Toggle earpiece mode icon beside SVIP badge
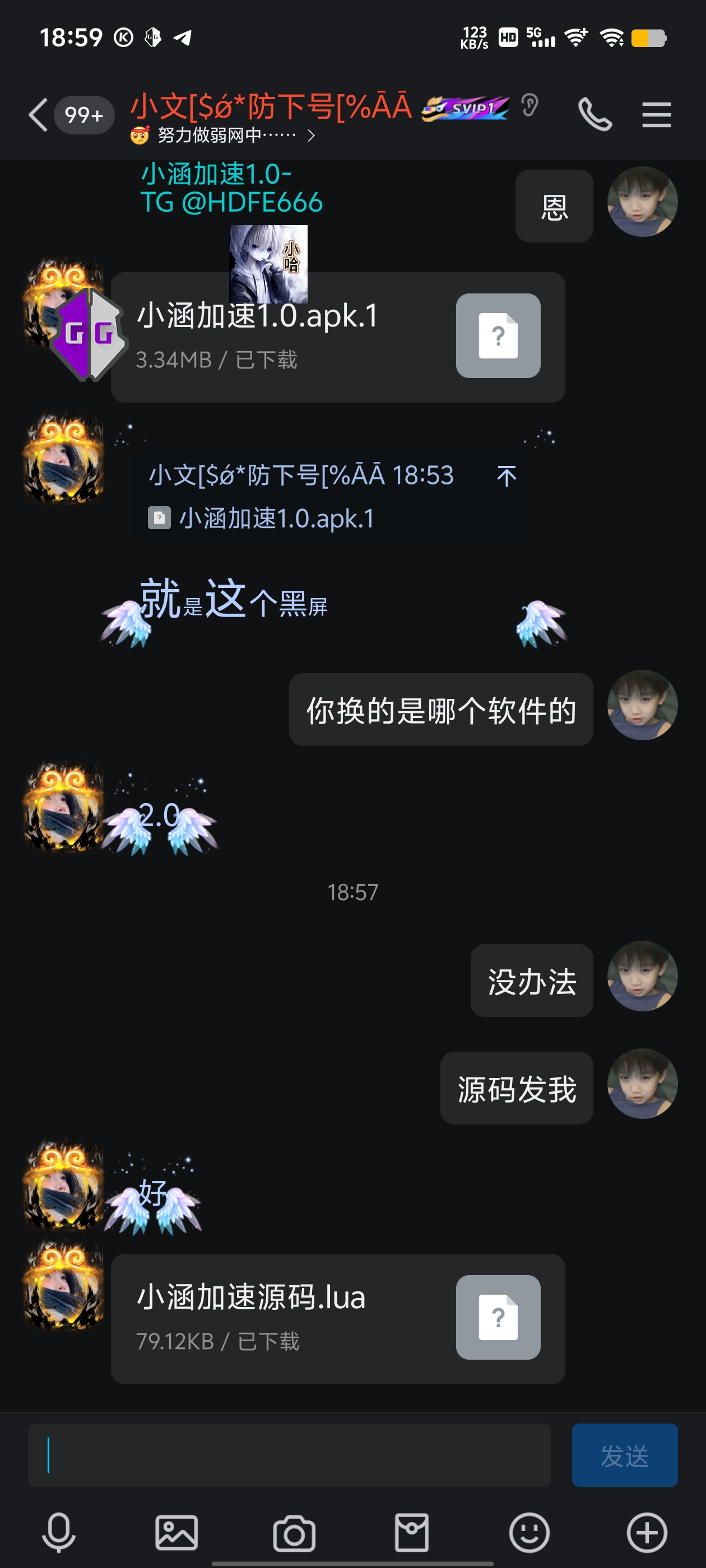Image resolution: width=706 pixels, height=1568 pixels. click(x=530, y=105)
